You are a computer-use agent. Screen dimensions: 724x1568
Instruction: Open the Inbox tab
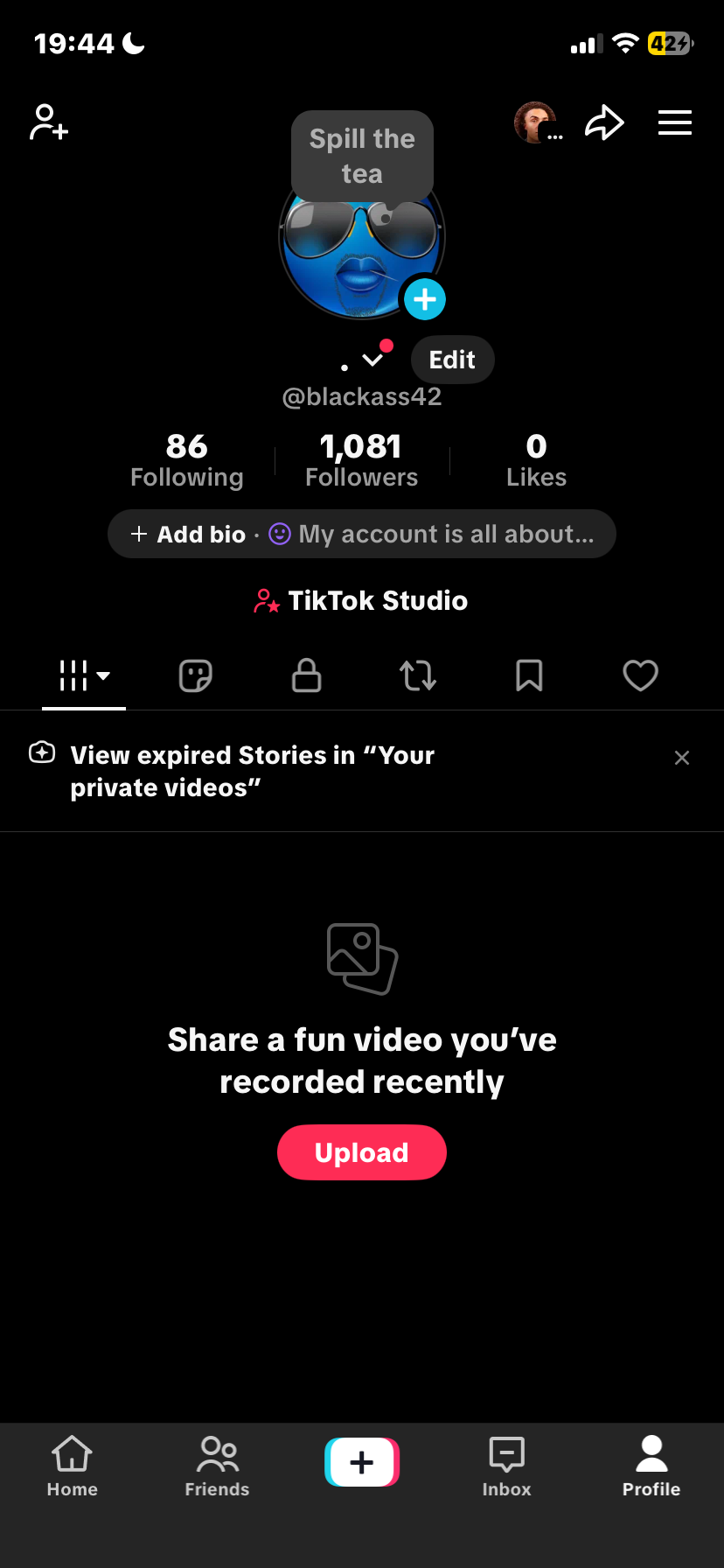click(506, 1466)
